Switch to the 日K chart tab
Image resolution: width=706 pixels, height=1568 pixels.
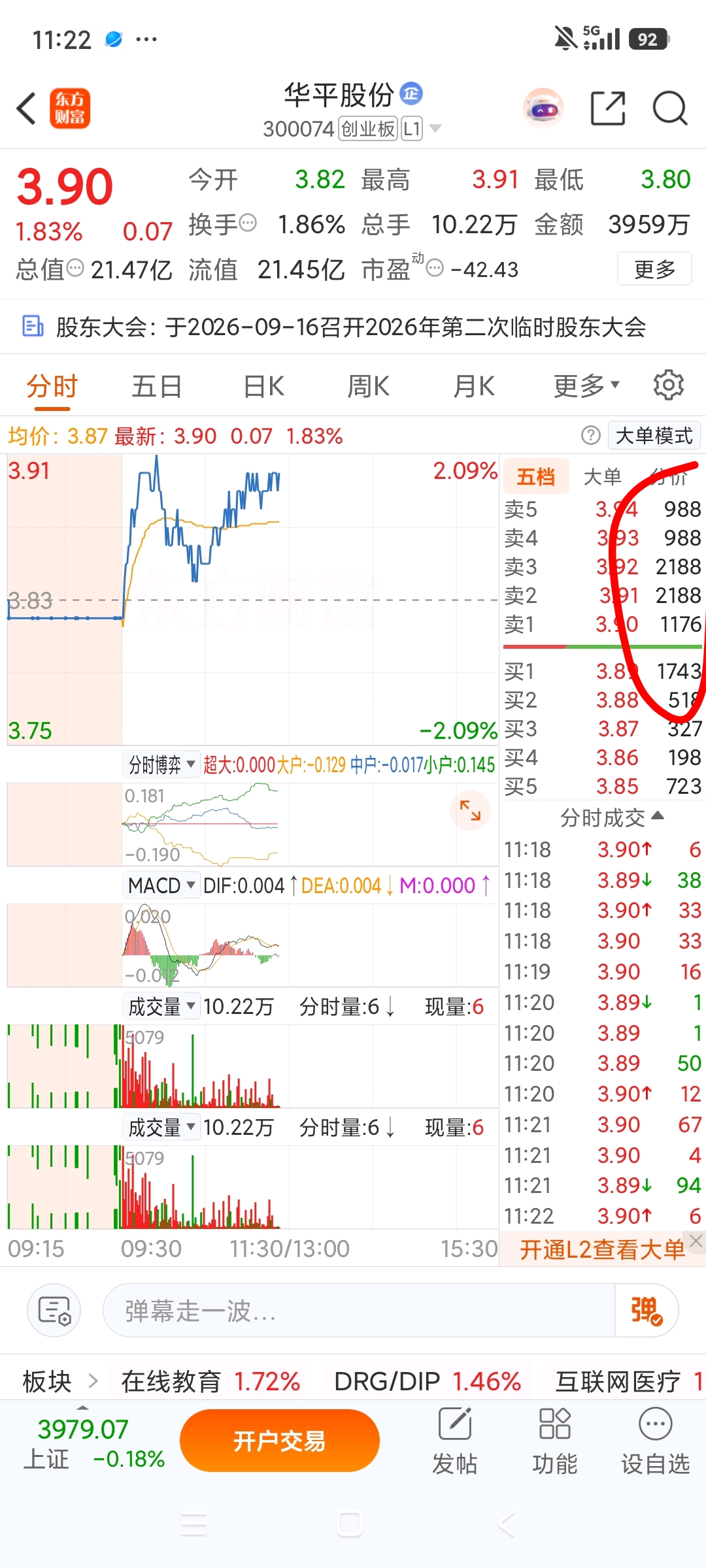pyautogui.click(x=263, y=386)
